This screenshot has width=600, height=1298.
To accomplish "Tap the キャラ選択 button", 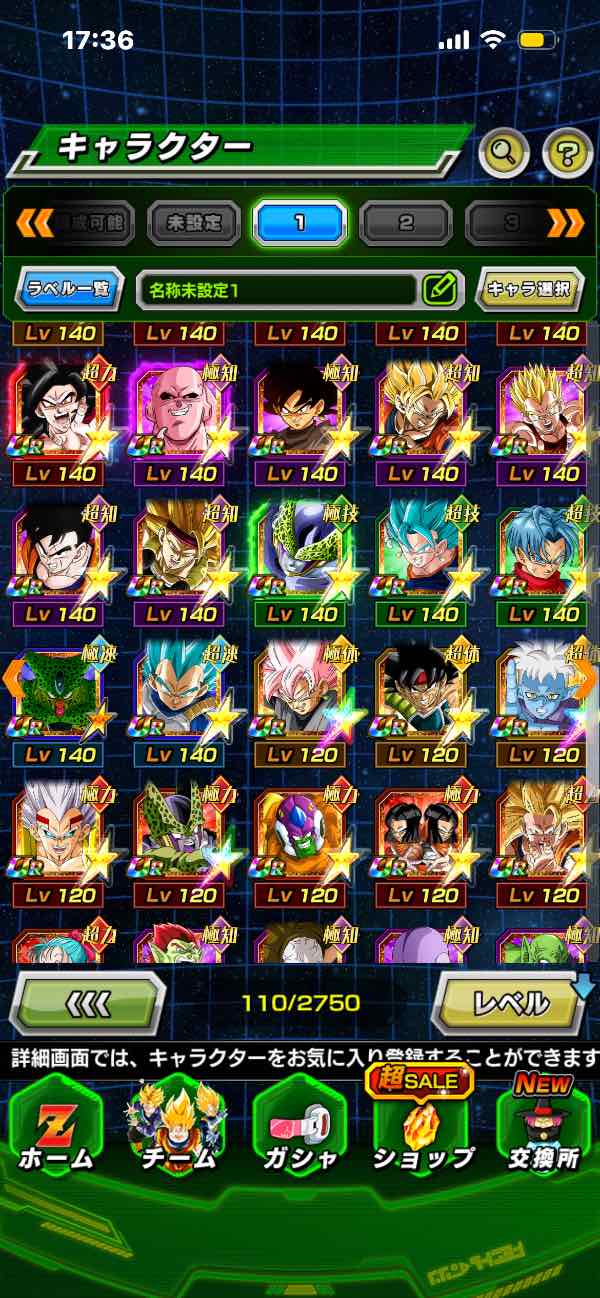I will point(528,290).
